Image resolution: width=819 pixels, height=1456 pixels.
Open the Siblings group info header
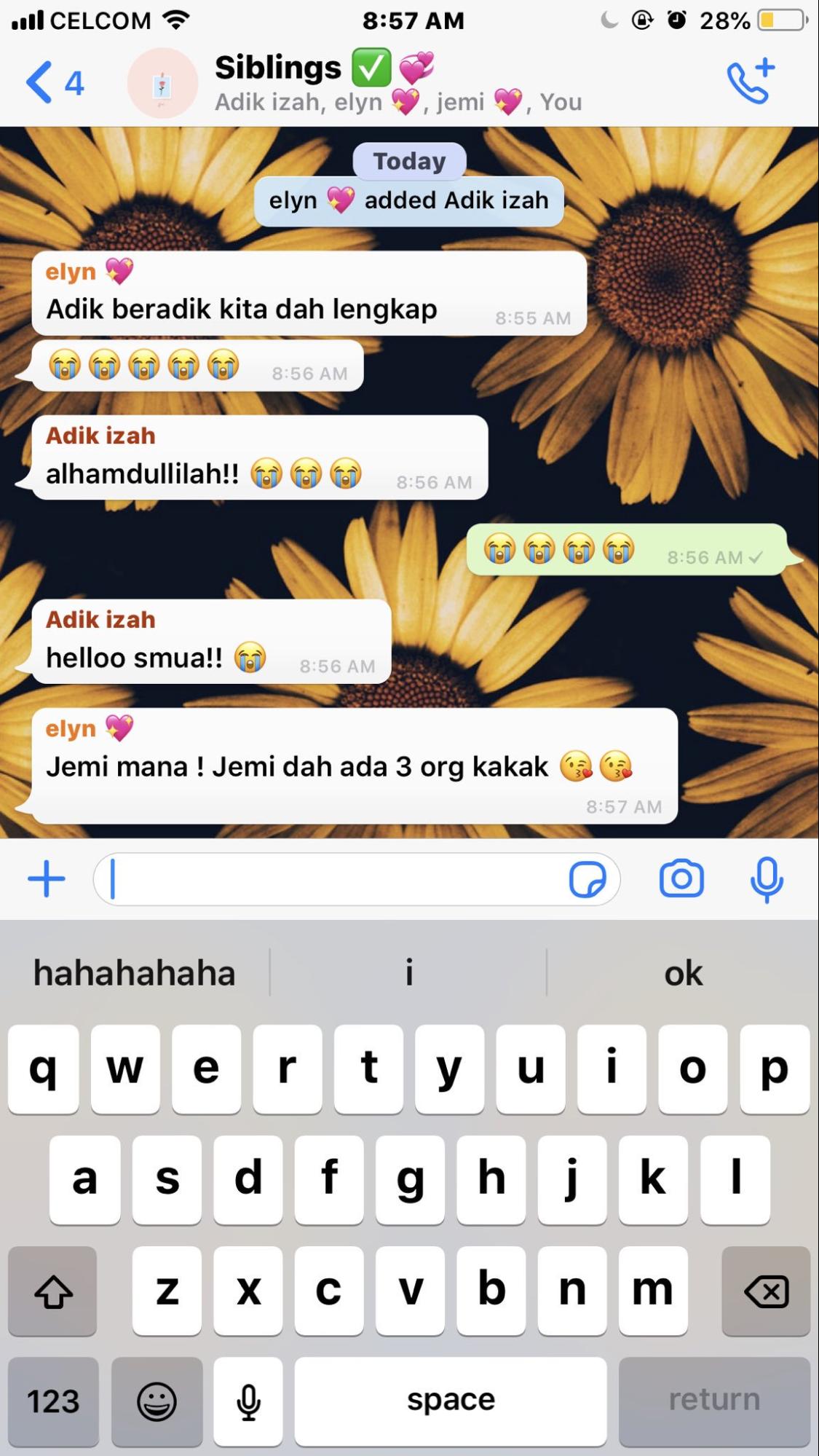click(398, 84)
